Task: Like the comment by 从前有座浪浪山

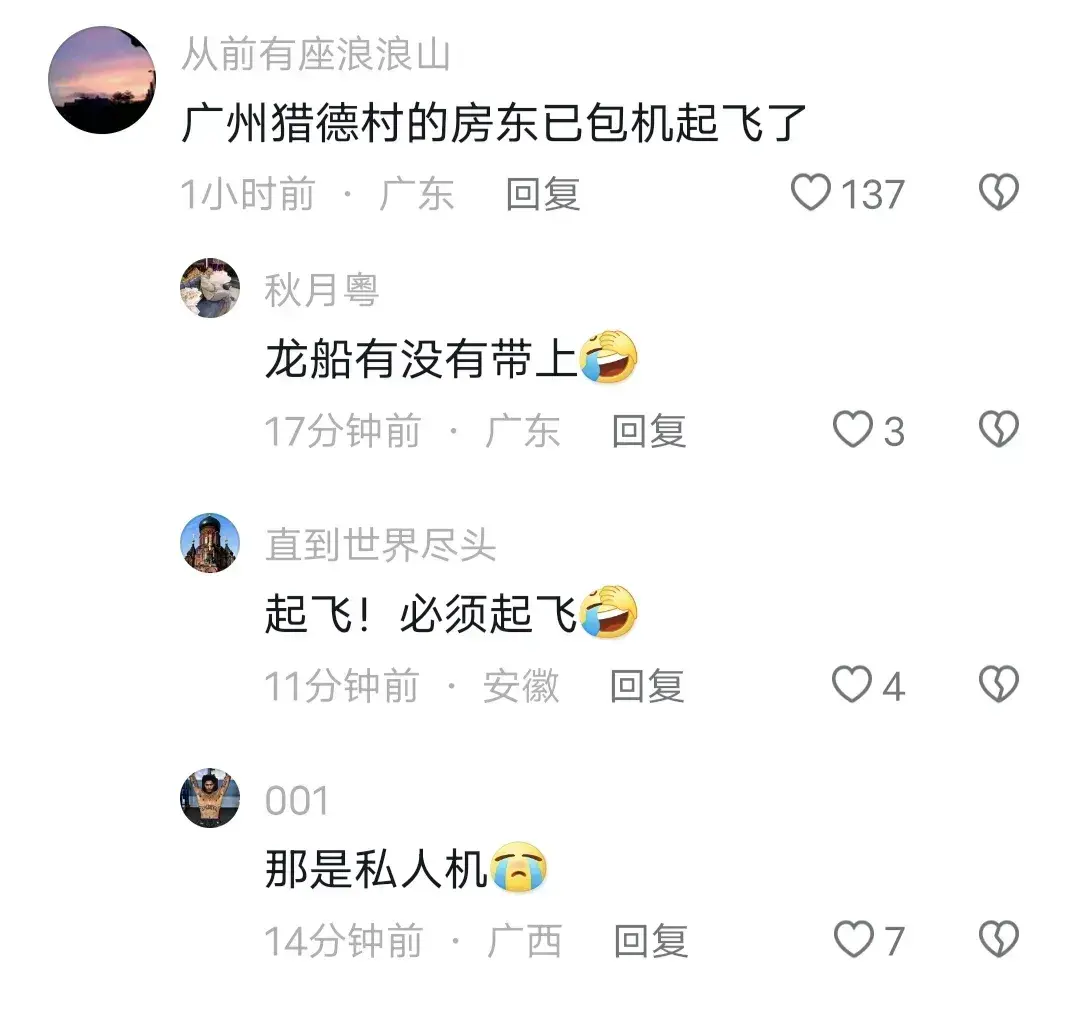Action: (811, 193)
